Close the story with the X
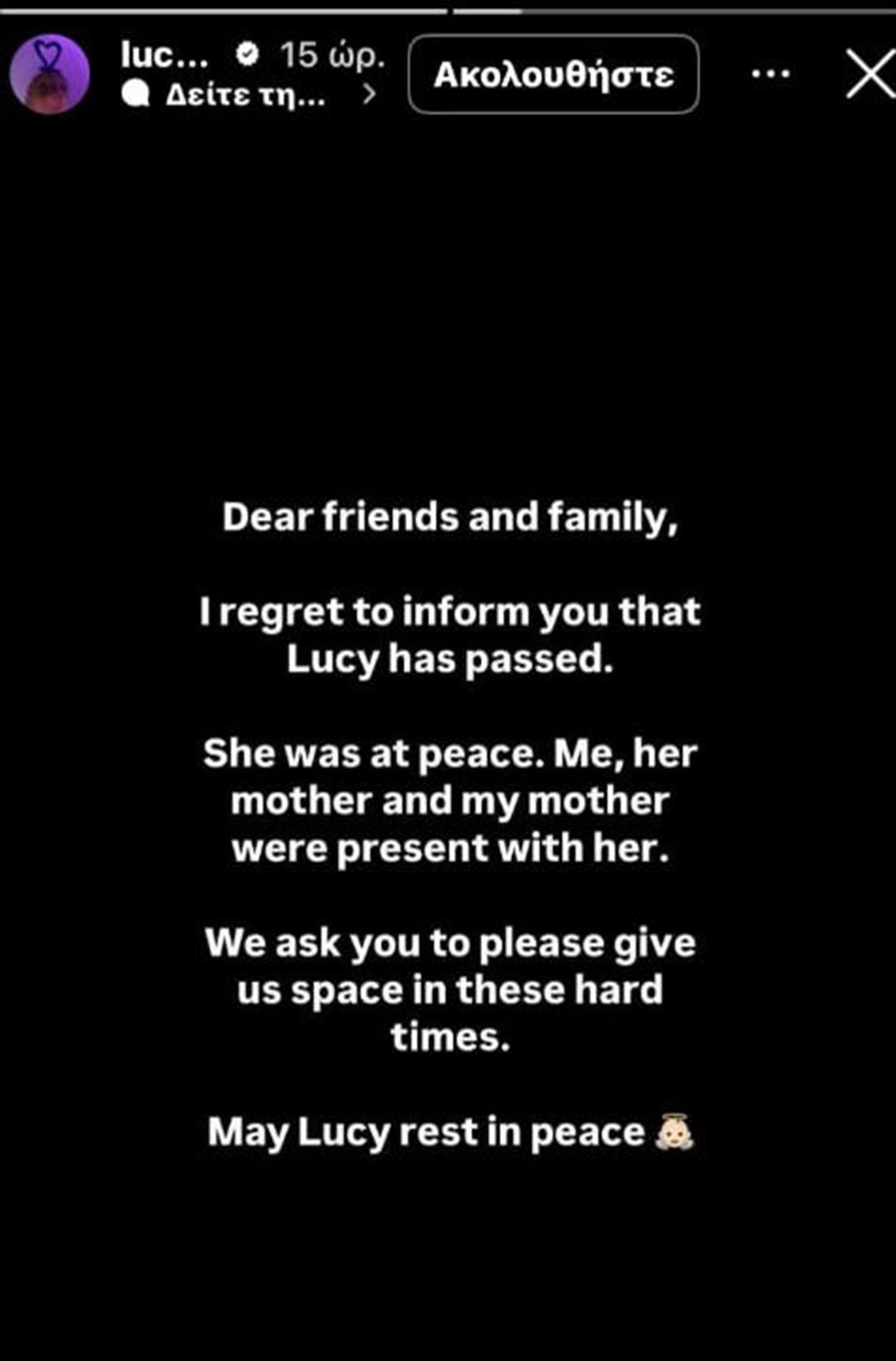The height and width of the screenshot is (1361, 896). click(x=871, y=73)
